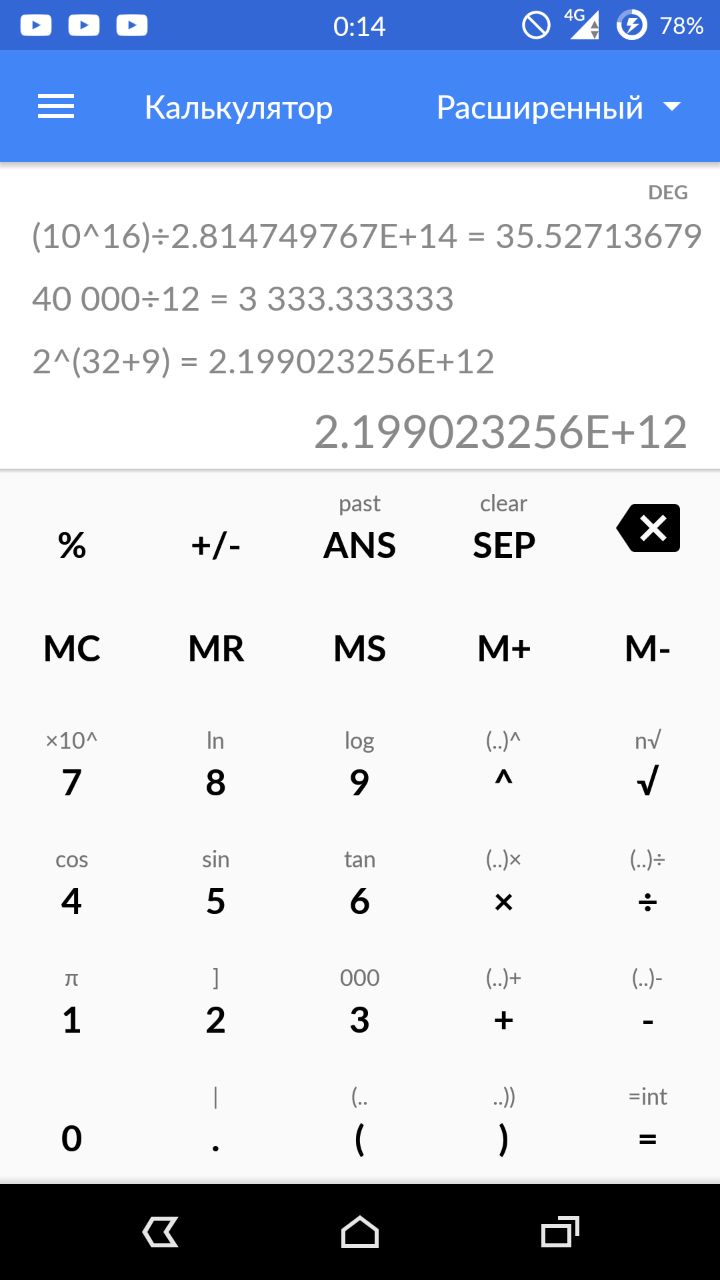
Task: Toggle sign with the +/- key
Action: [216, 545]
